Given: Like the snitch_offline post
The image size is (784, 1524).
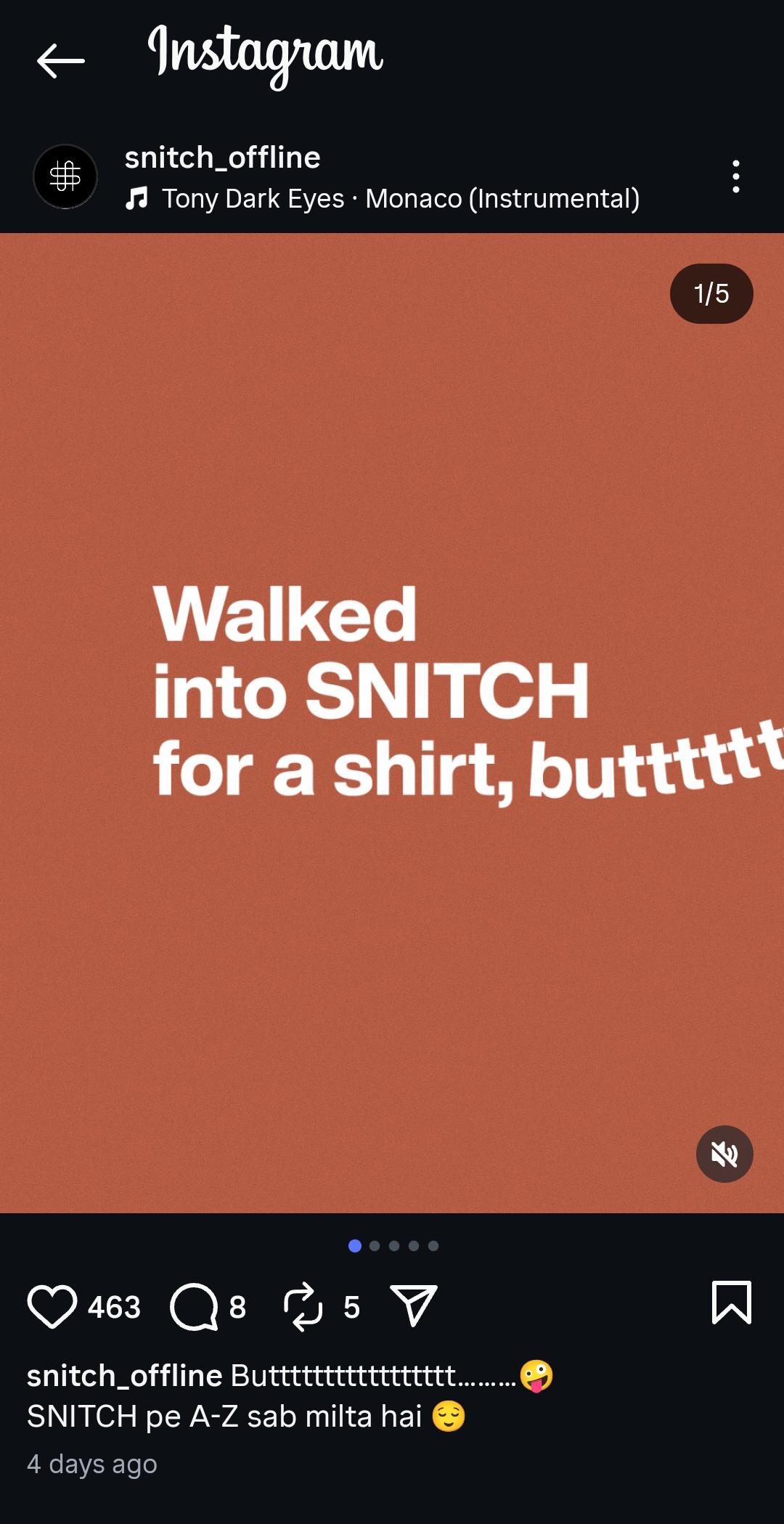Looking at the screenshot, I should point(52,1306).
